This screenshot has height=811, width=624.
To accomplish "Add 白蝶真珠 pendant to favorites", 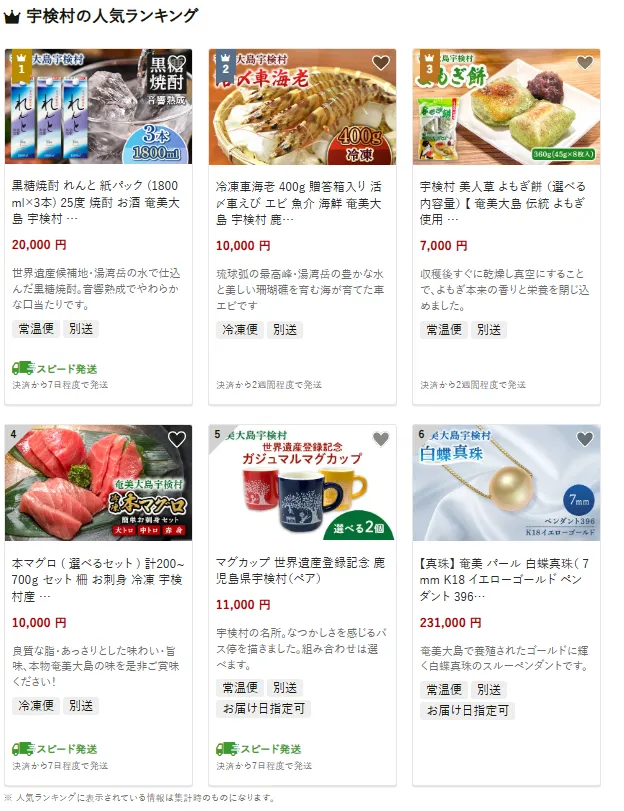I will [585, 439].
